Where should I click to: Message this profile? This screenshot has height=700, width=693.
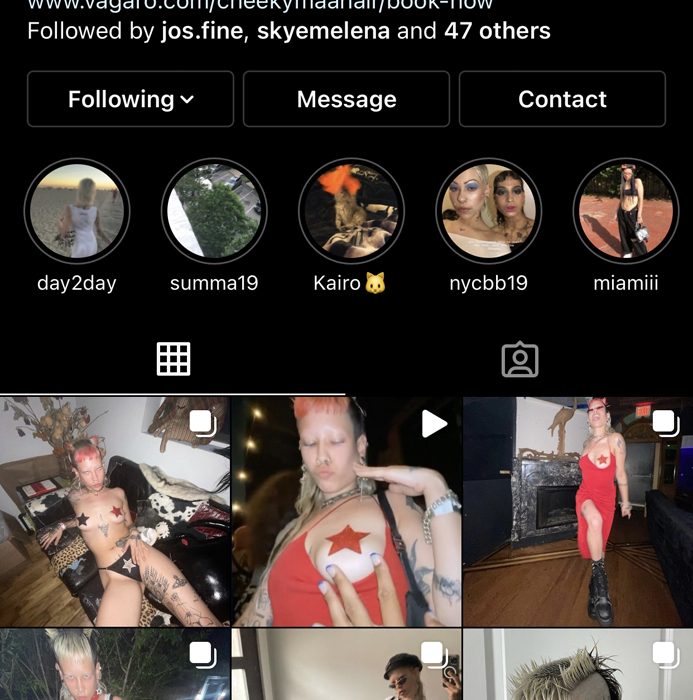(x=346, y=99)
